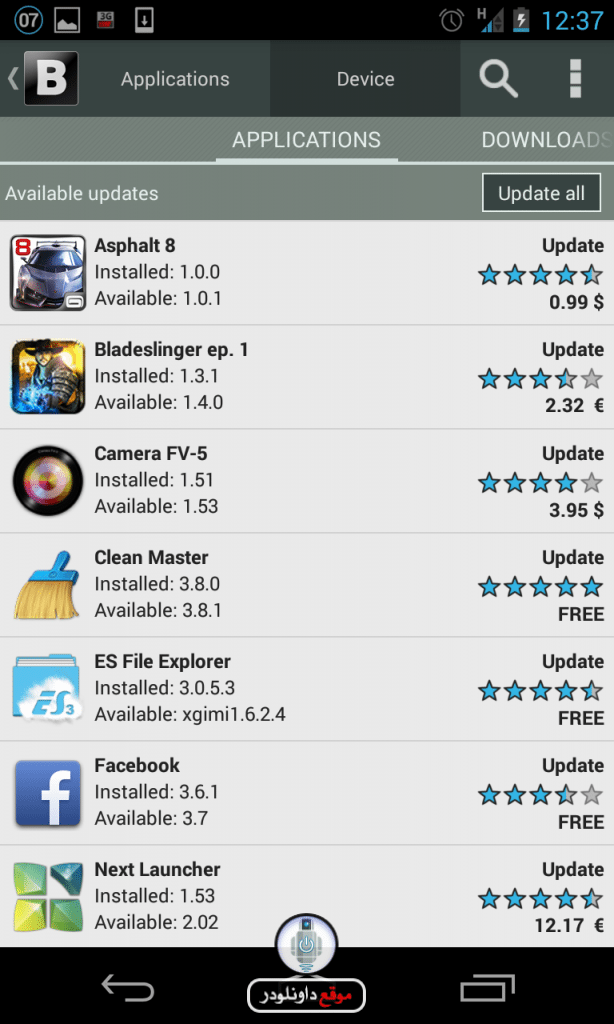Switch to the Downloads tab
The height and width of the screenshot is (1024, 614).
pos(545,140)
